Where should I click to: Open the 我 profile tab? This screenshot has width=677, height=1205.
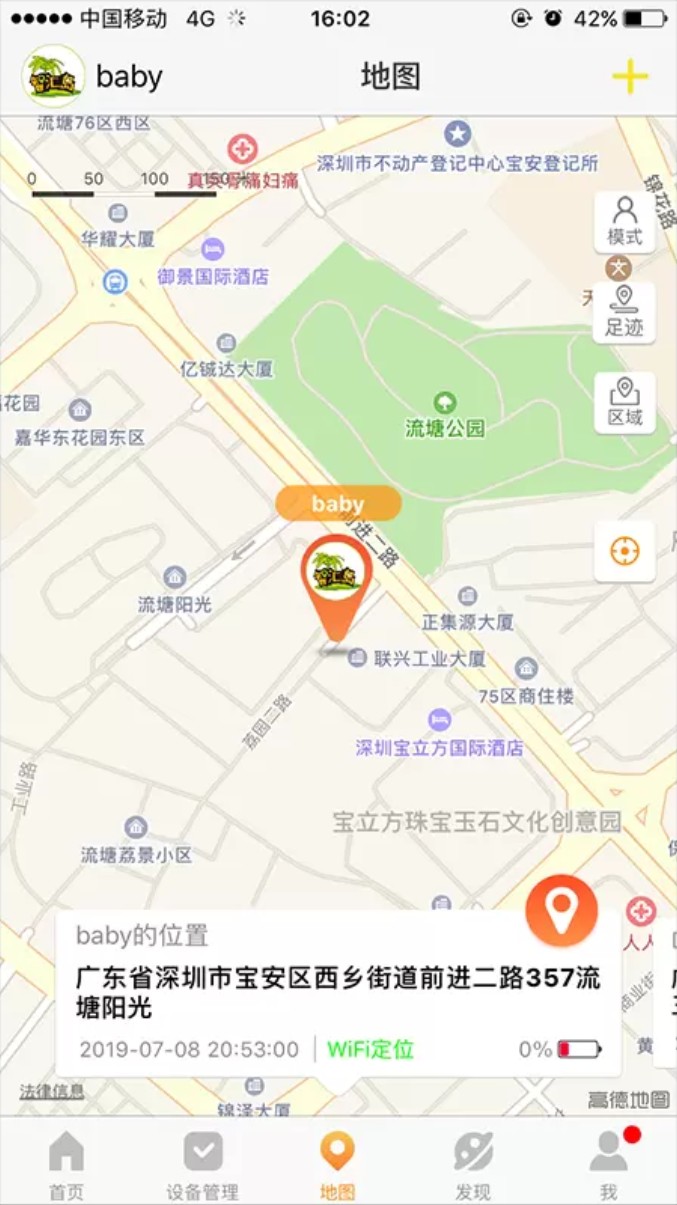pyautogui.click(x=609, y=1163)
